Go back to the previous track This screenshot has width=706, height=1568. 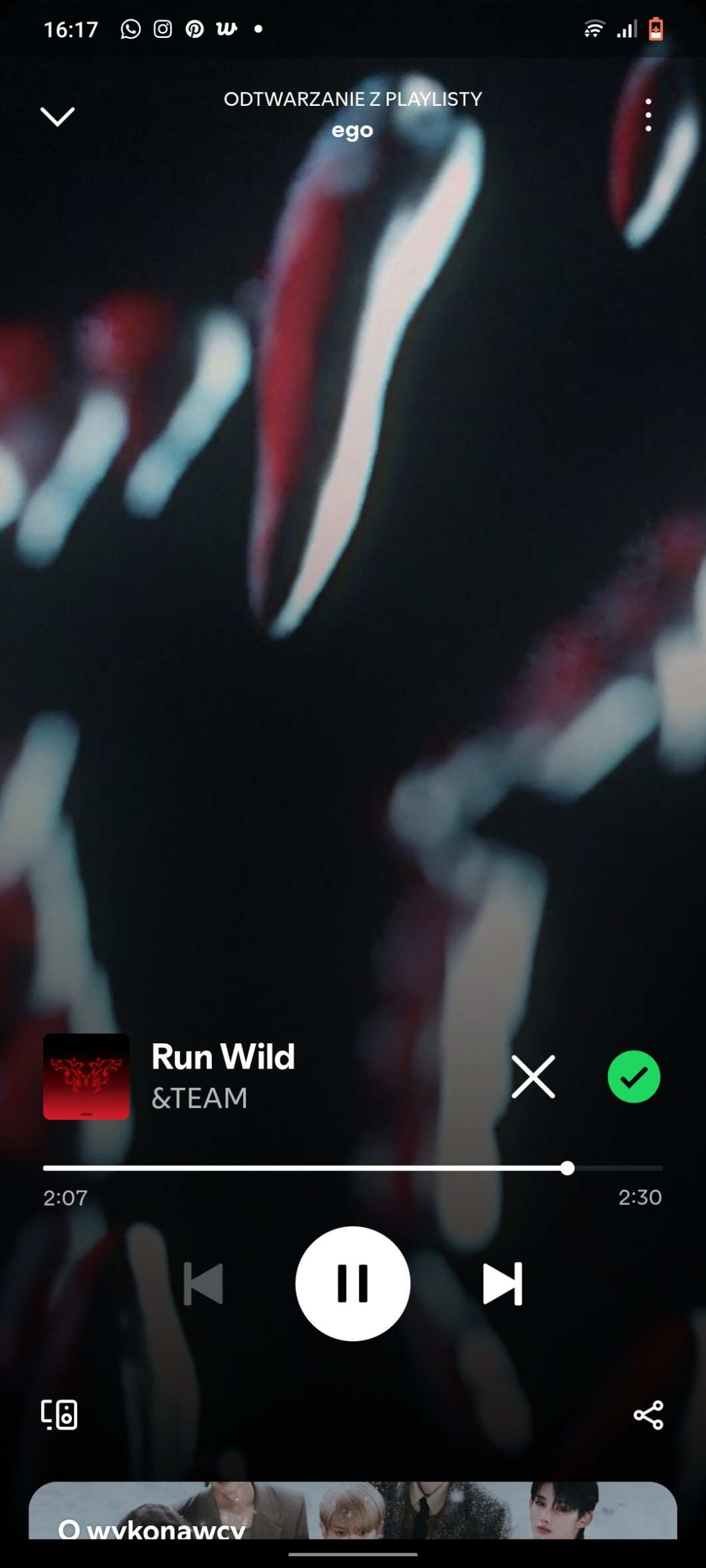click(x=203, y=1283)
